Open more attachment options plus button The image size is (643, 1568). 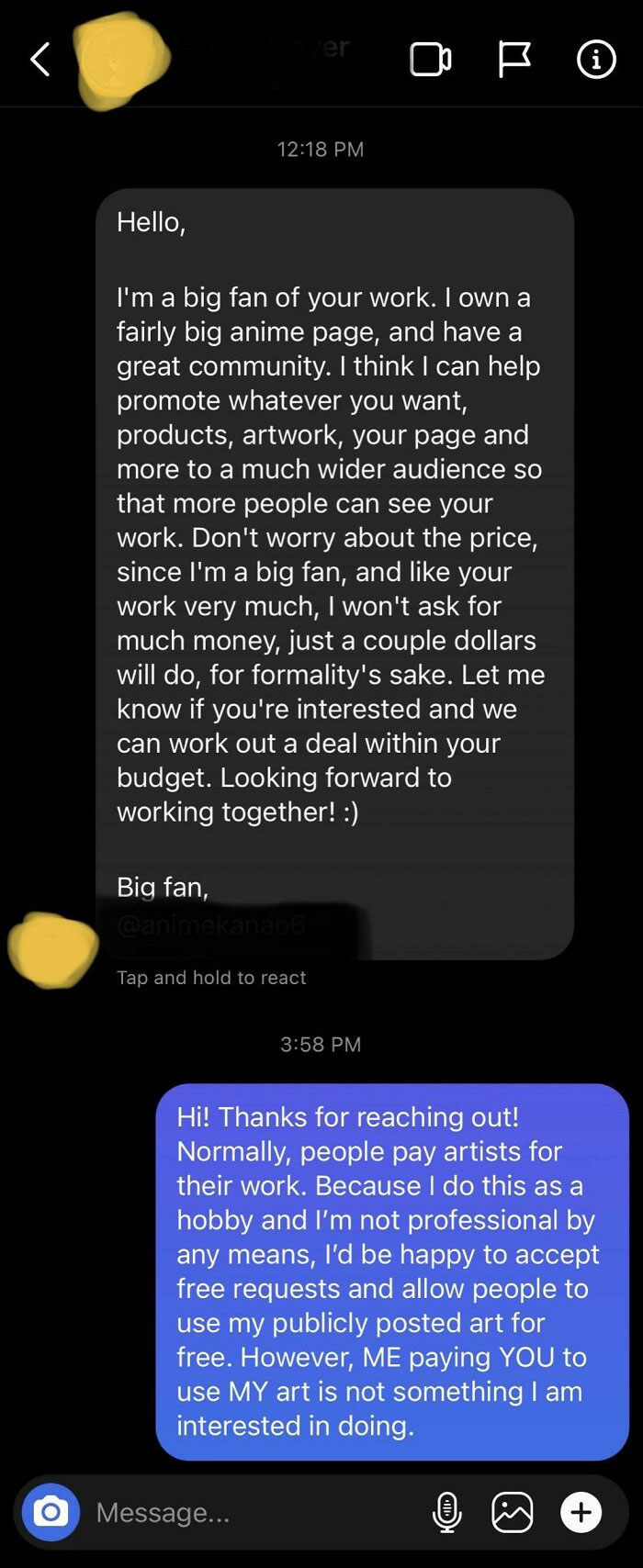click(x=581, y=1512)
